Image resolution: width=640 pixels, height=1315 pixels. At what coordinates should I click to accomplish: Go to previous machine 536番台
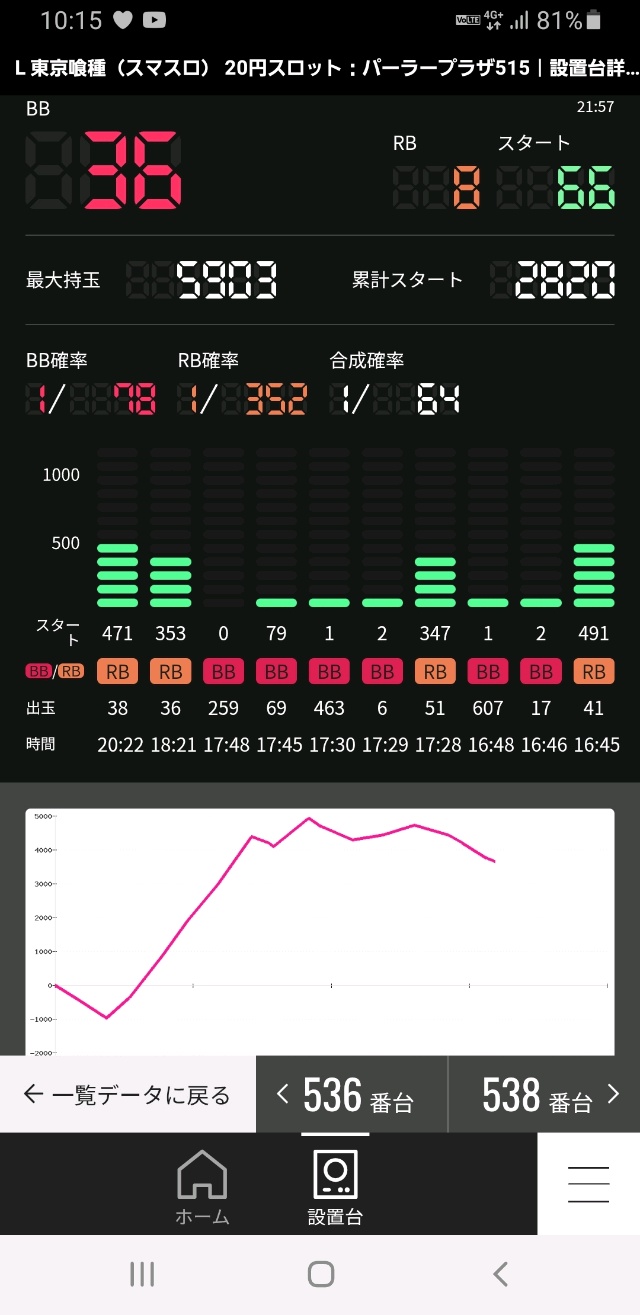[352, 1095]
